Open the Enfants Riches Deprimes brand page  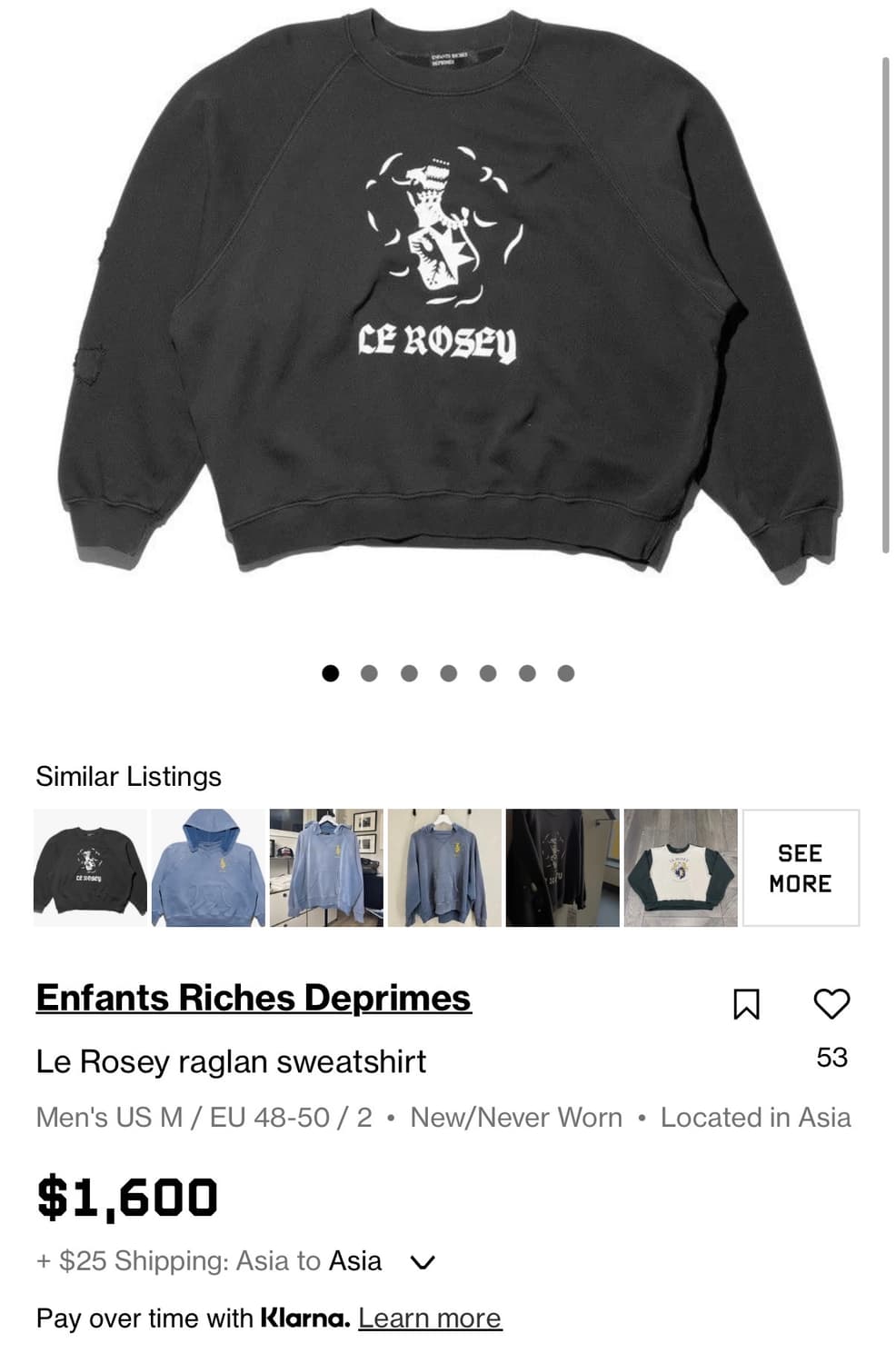click(x=253, y=997)
